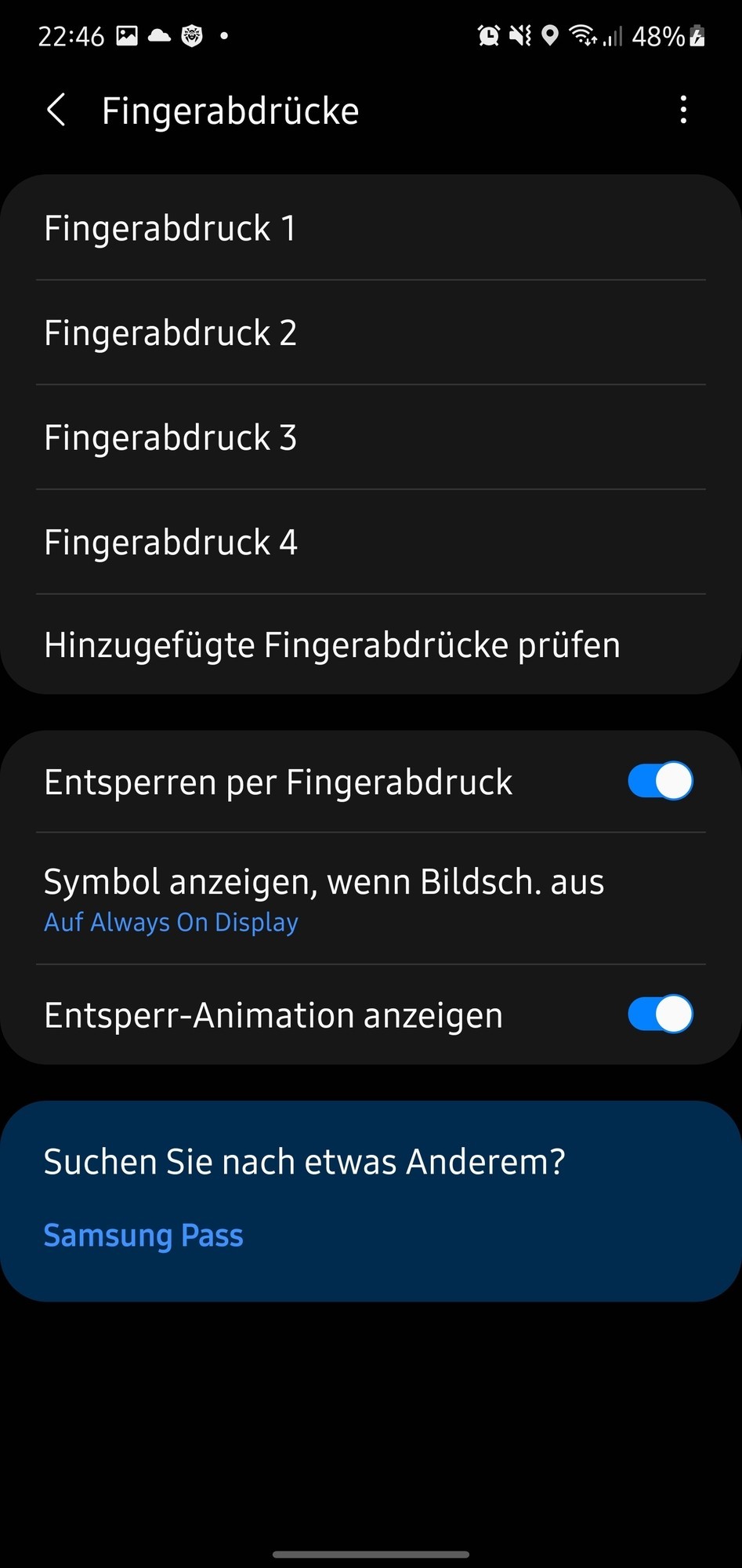Disable Entsperren per Fingerabdruck switch
The image size is (742, 1568).
660,781
